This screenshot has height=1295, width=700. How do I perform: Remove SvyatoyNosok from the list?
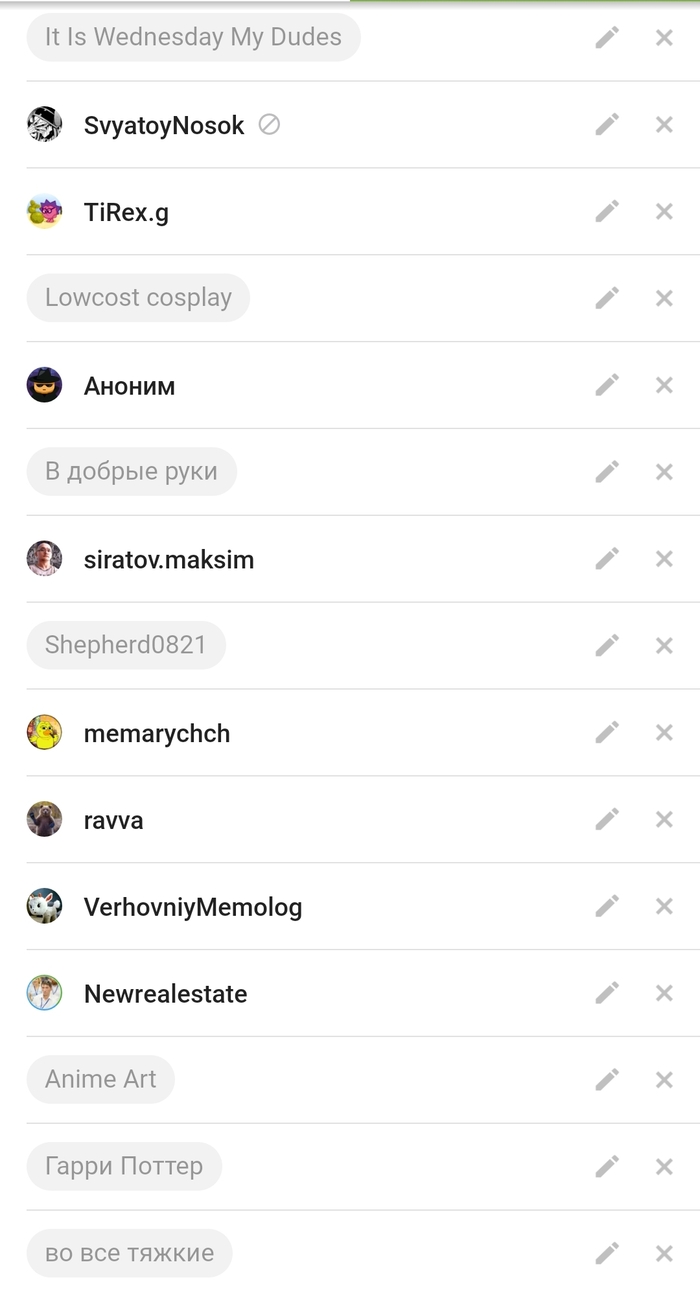(664, 125)
